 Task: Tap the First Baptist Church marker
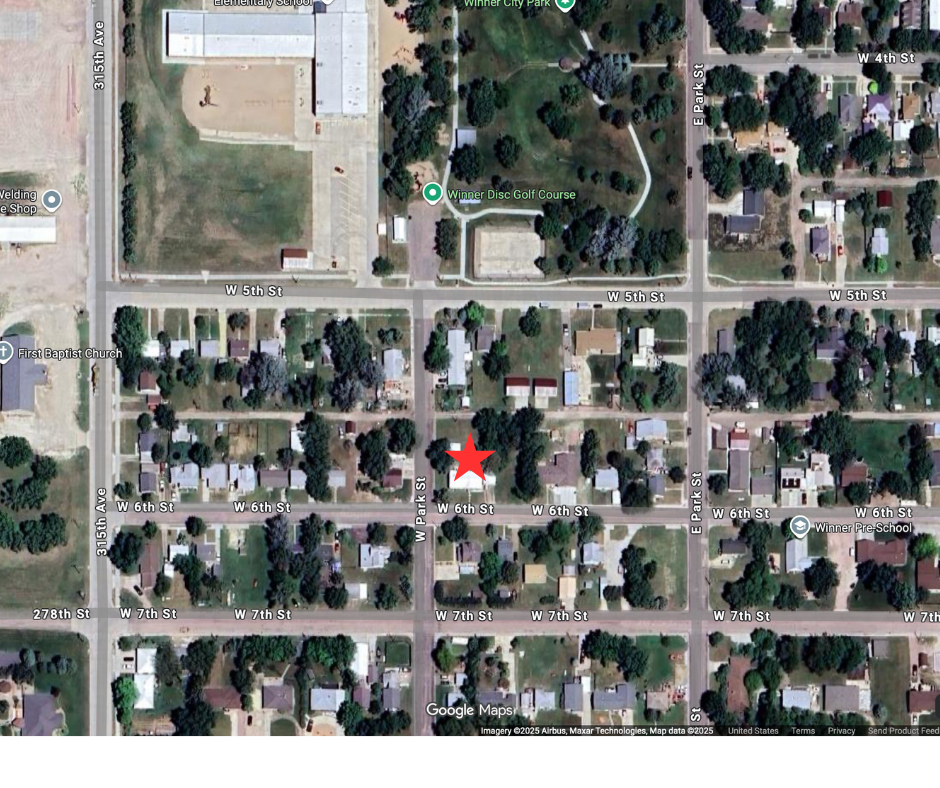click(x=5, y=352)
